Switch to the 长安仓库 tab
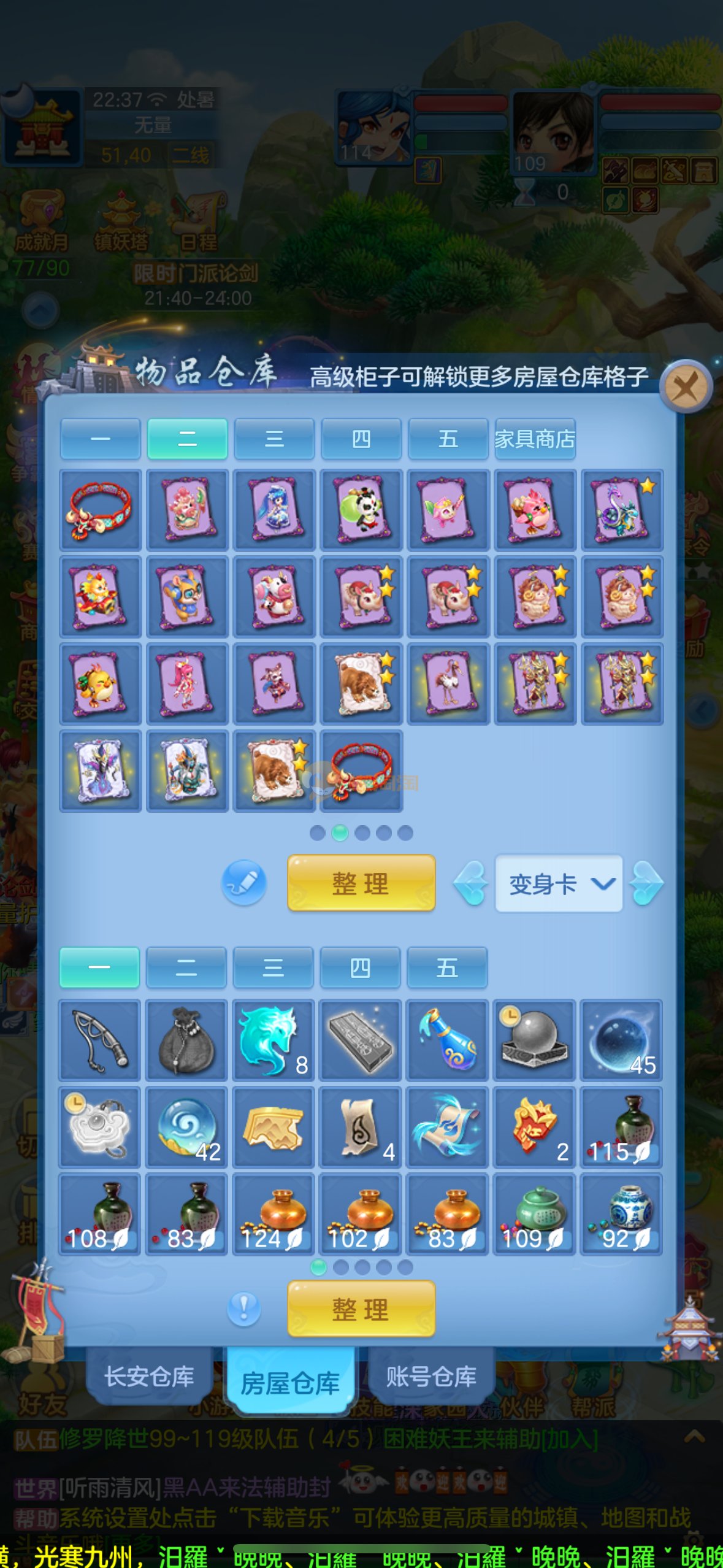The image size is (723, 1568). click(149, 1376)
